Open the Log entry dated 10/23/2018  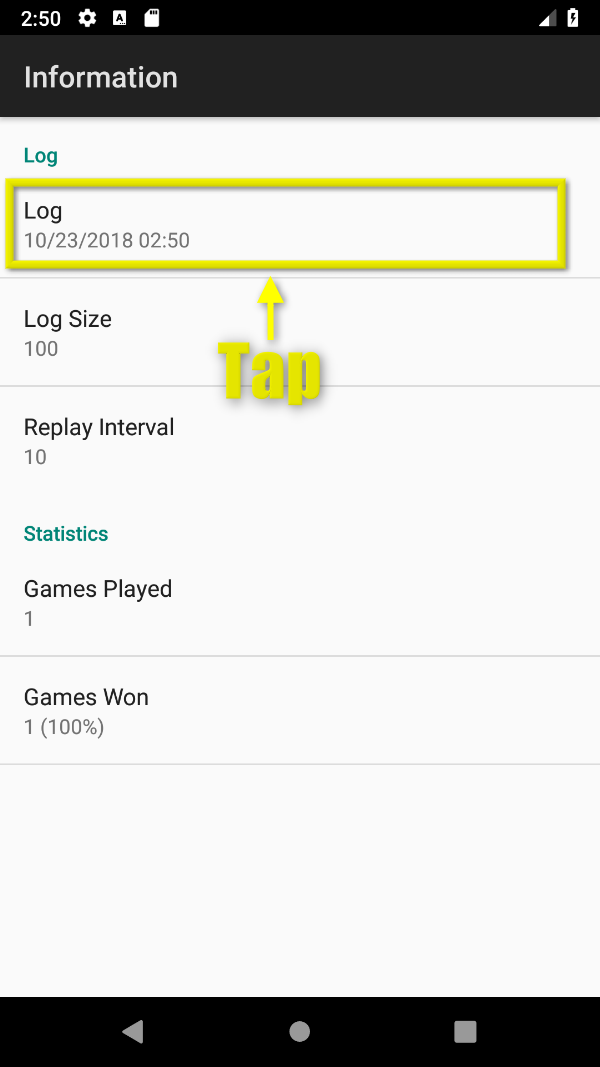click(300, 224)
